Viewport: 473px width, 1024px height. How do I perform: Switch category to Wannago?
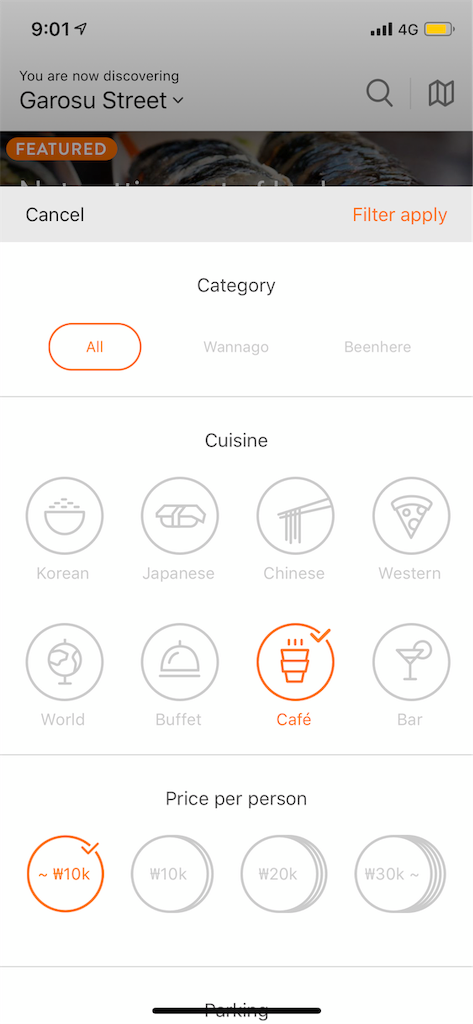(236, 347)
